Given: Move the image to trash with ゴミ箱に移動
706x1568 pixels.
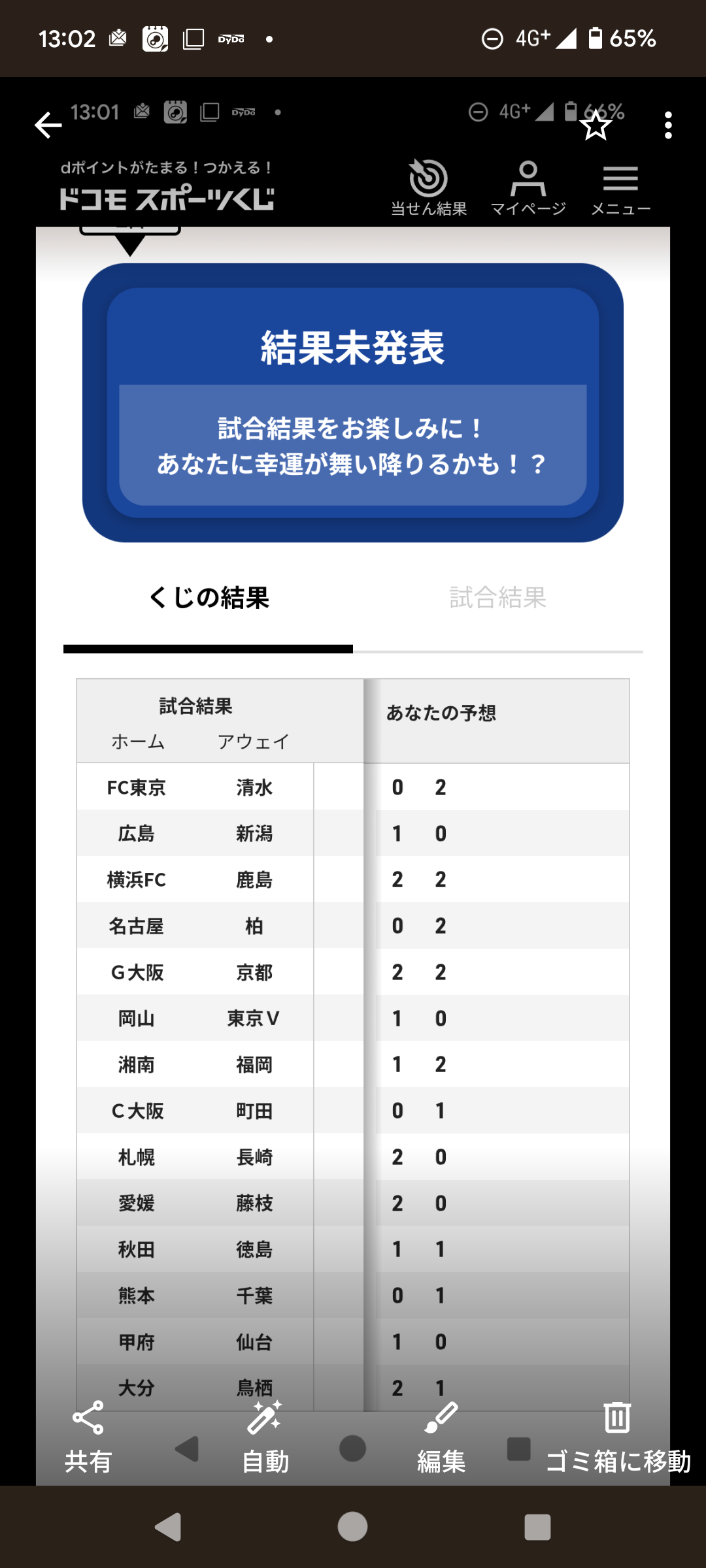Looking at the screenshot, I should pos(618,1437).
